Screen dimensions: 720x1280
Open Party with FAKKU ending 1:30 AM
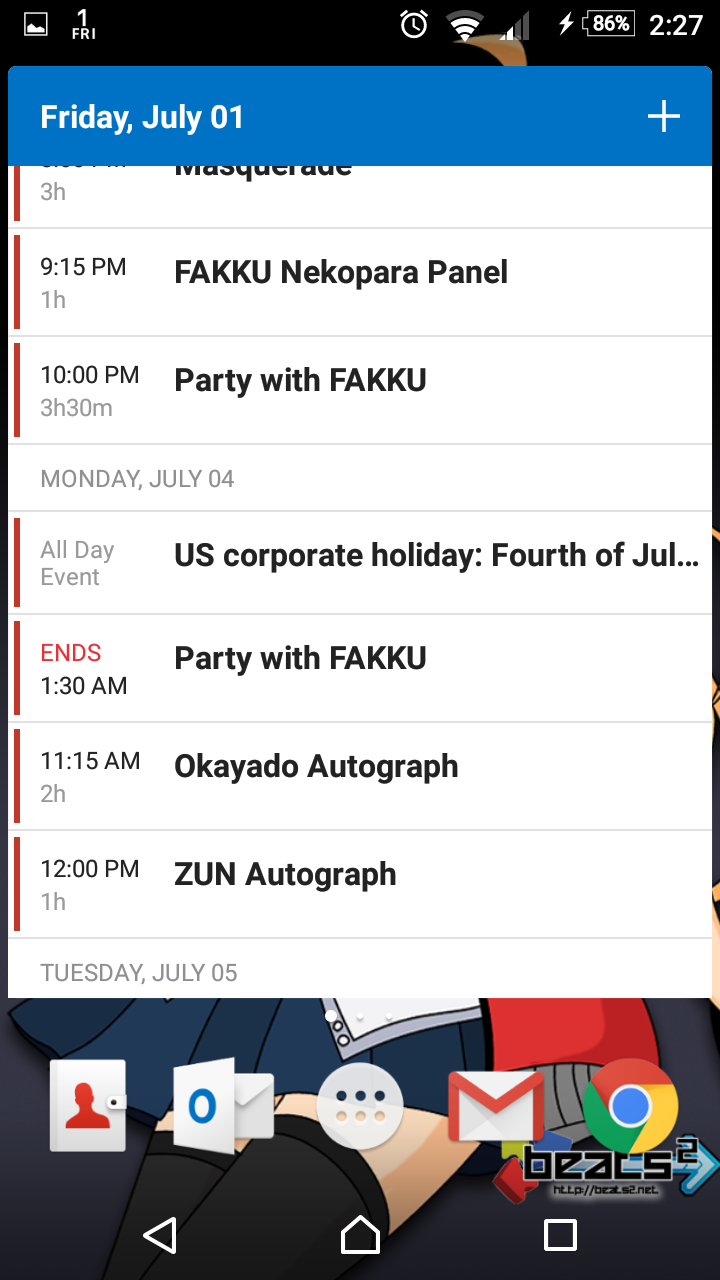[x=360, y=668]
